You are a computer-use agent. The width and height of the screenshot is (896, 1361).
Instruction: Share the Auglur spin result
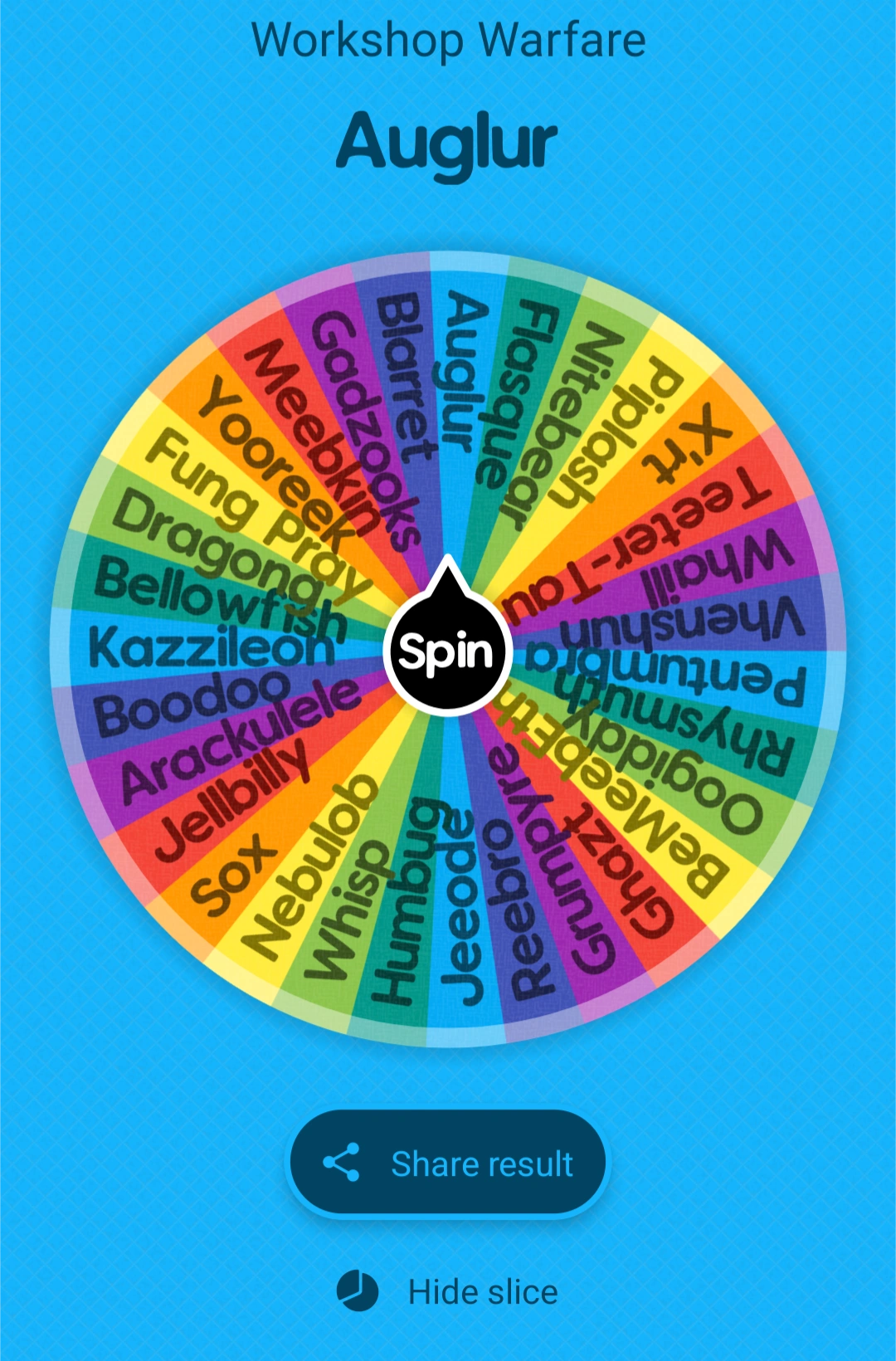(x=448, y=1163)
